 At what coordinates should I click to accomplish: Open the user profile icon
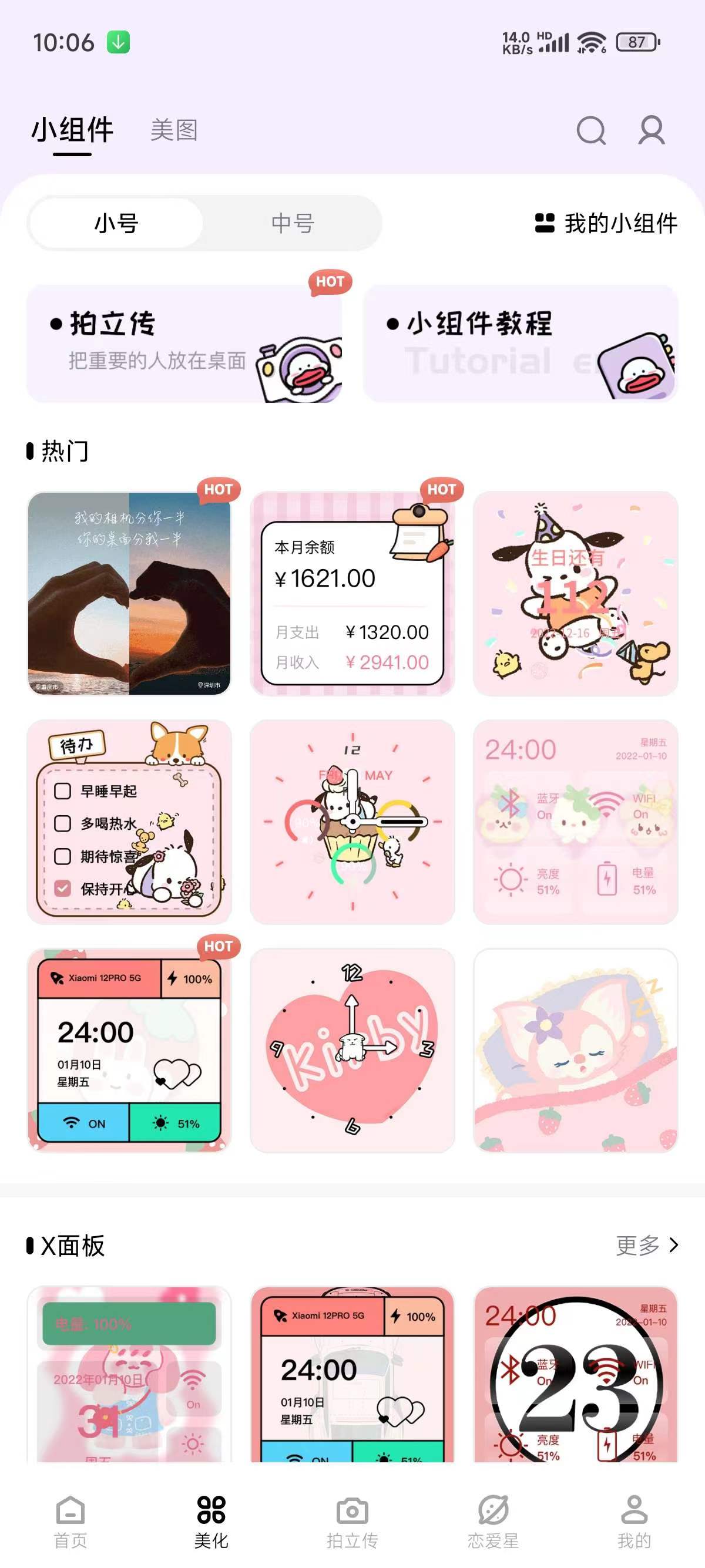click(651, 130)
